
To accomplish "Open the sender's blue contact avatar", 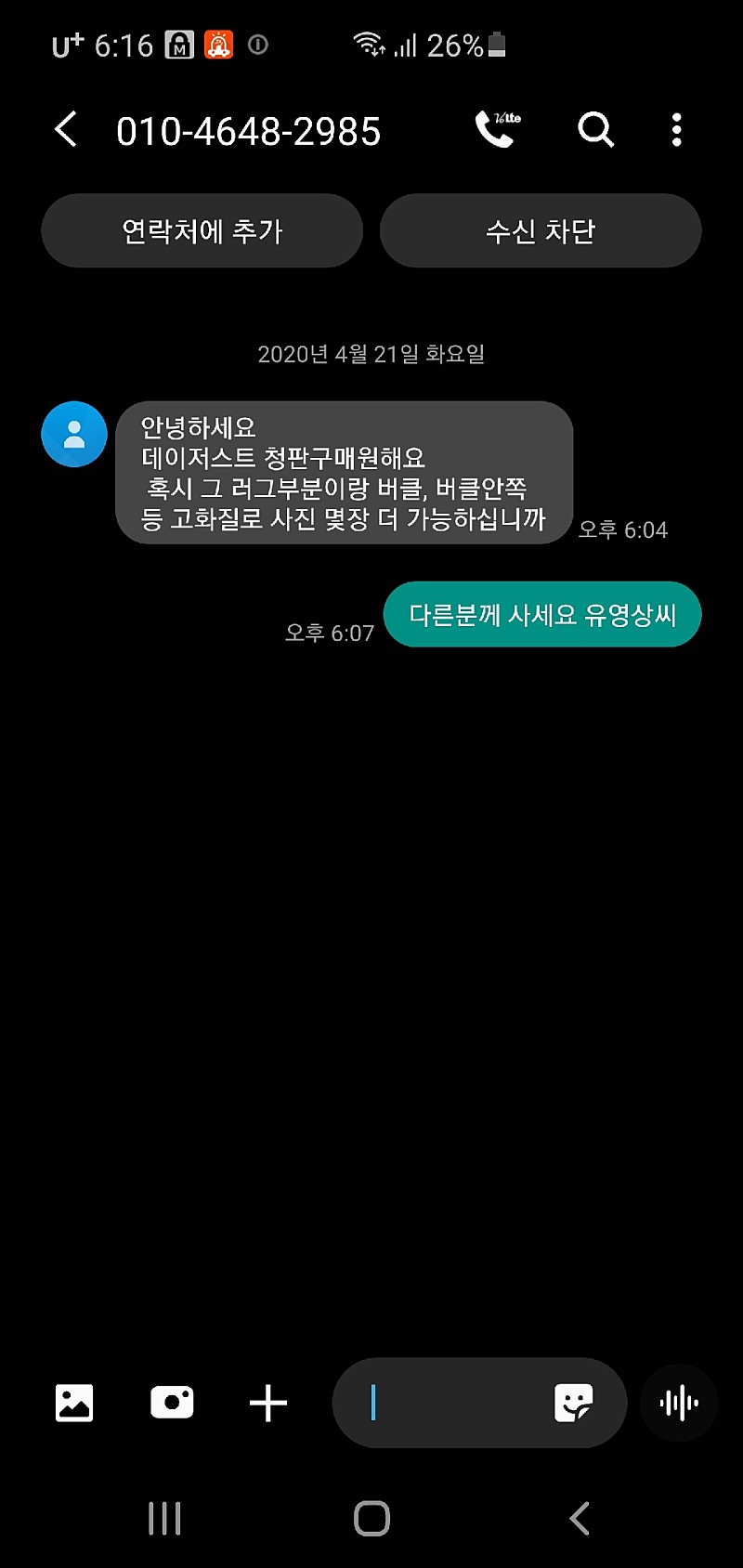I will (x=74, y=434).
